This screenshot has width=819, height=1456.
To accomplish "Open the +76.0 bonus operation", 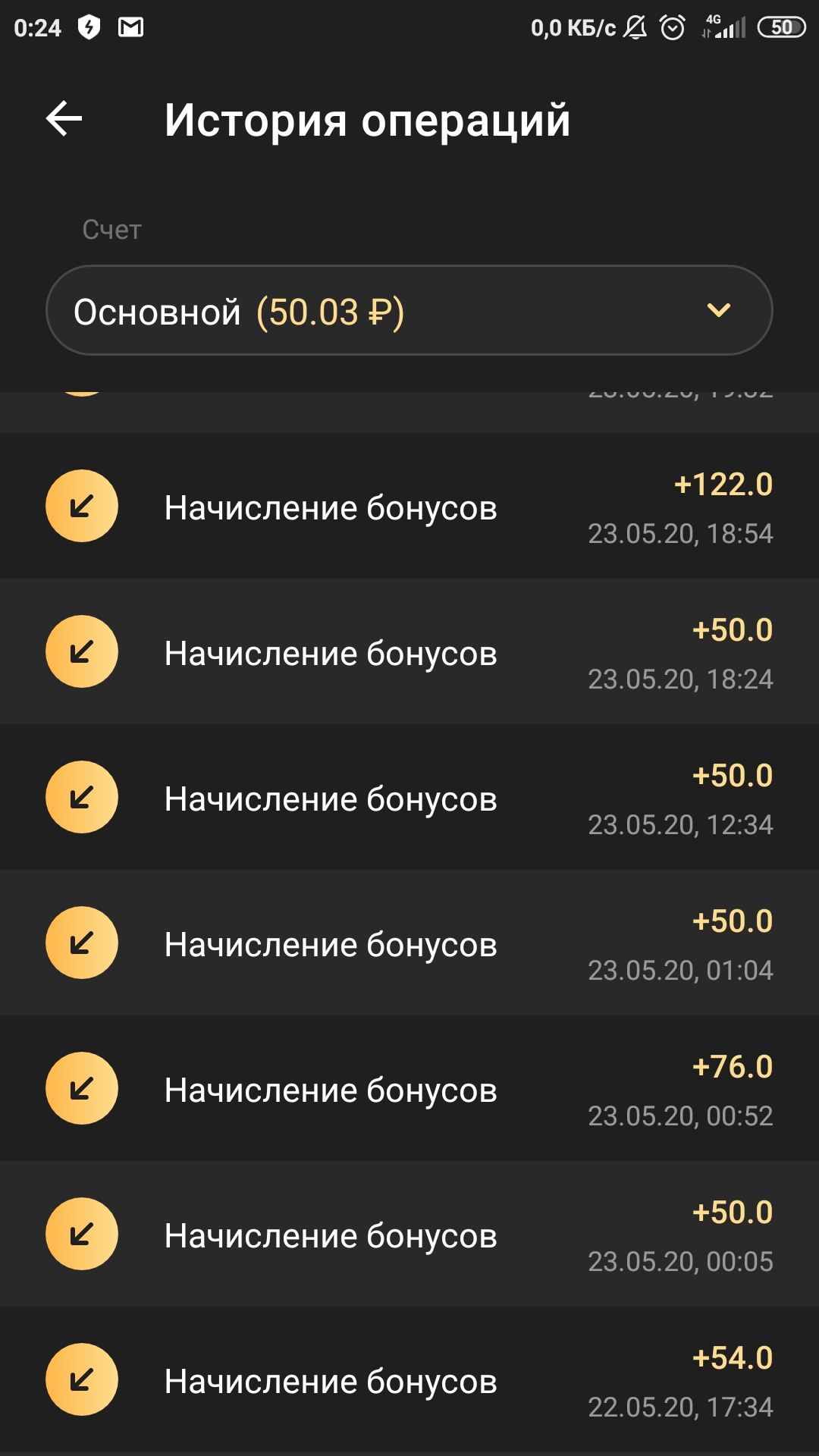I will pyautogui.click(x=409, y=1089).
